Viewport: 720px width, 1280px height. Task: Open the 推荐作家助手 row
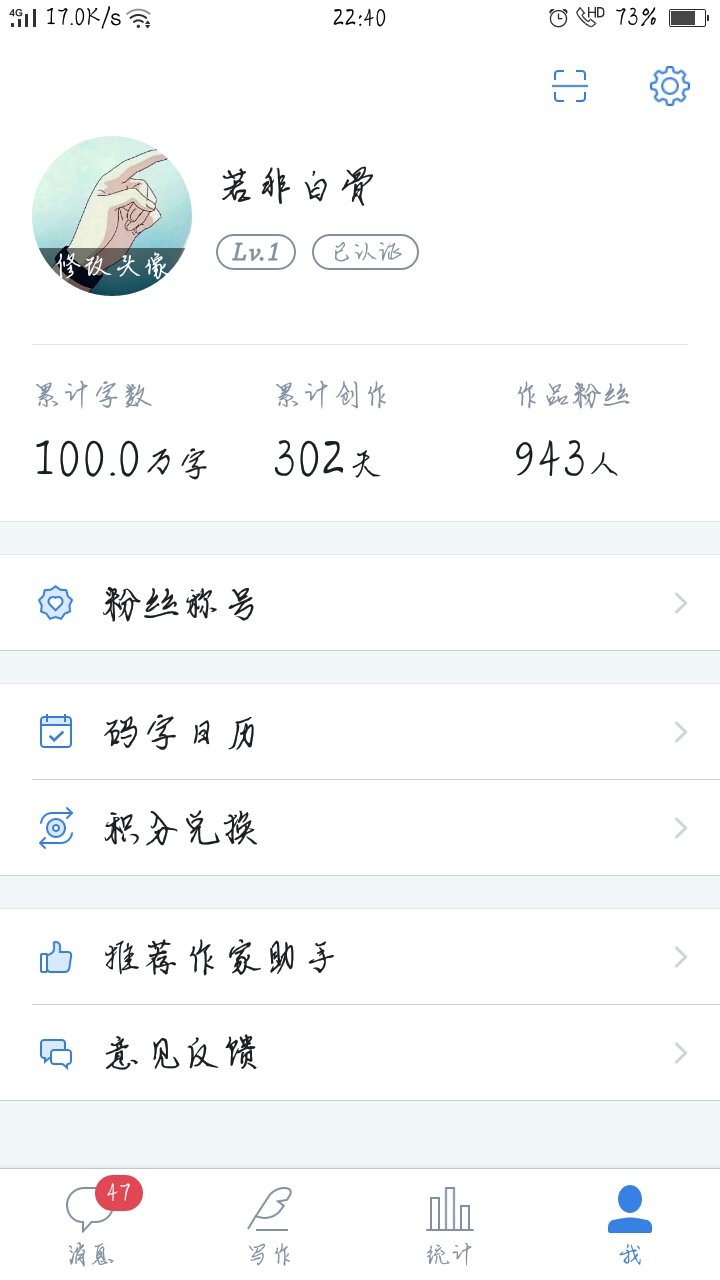(360, 957)
